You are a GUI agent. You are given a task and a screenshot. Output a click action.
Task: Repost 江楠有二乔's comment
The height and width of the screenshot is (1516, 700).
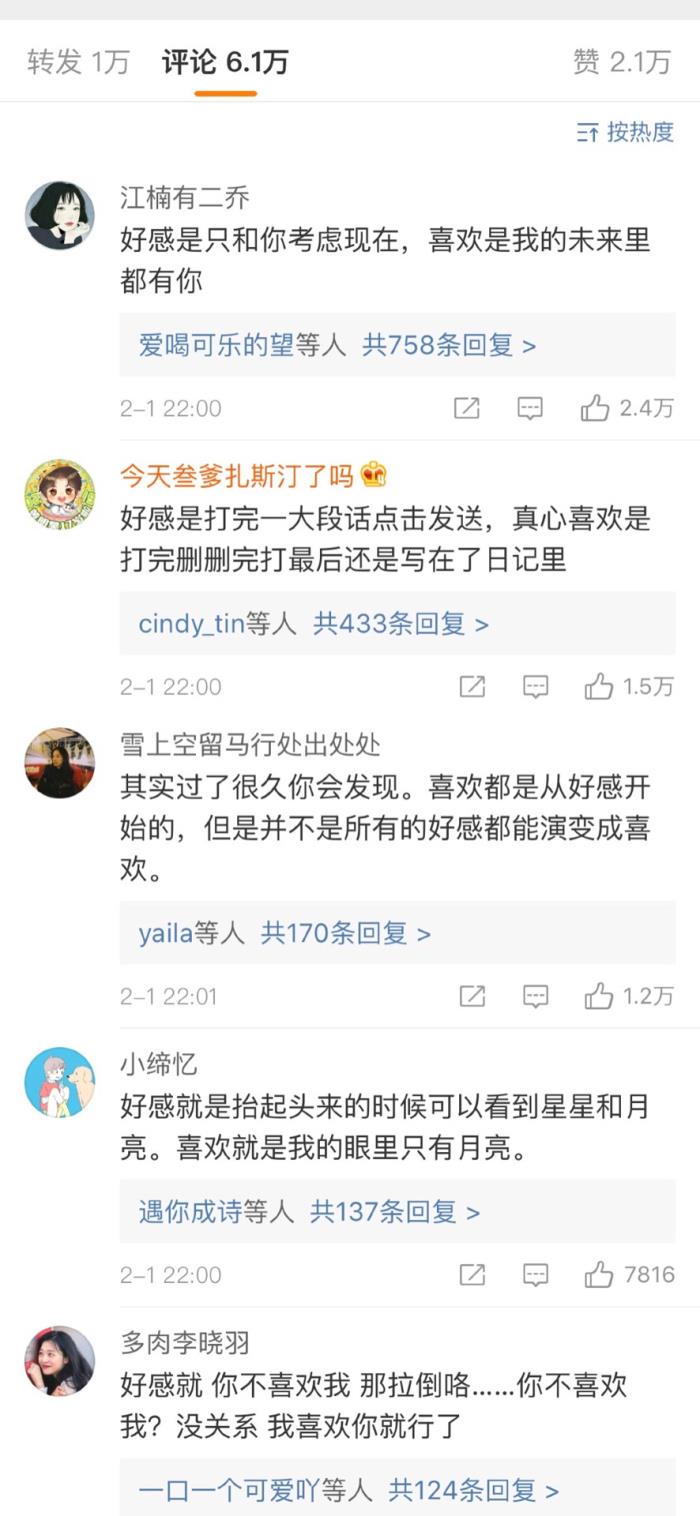467,408
